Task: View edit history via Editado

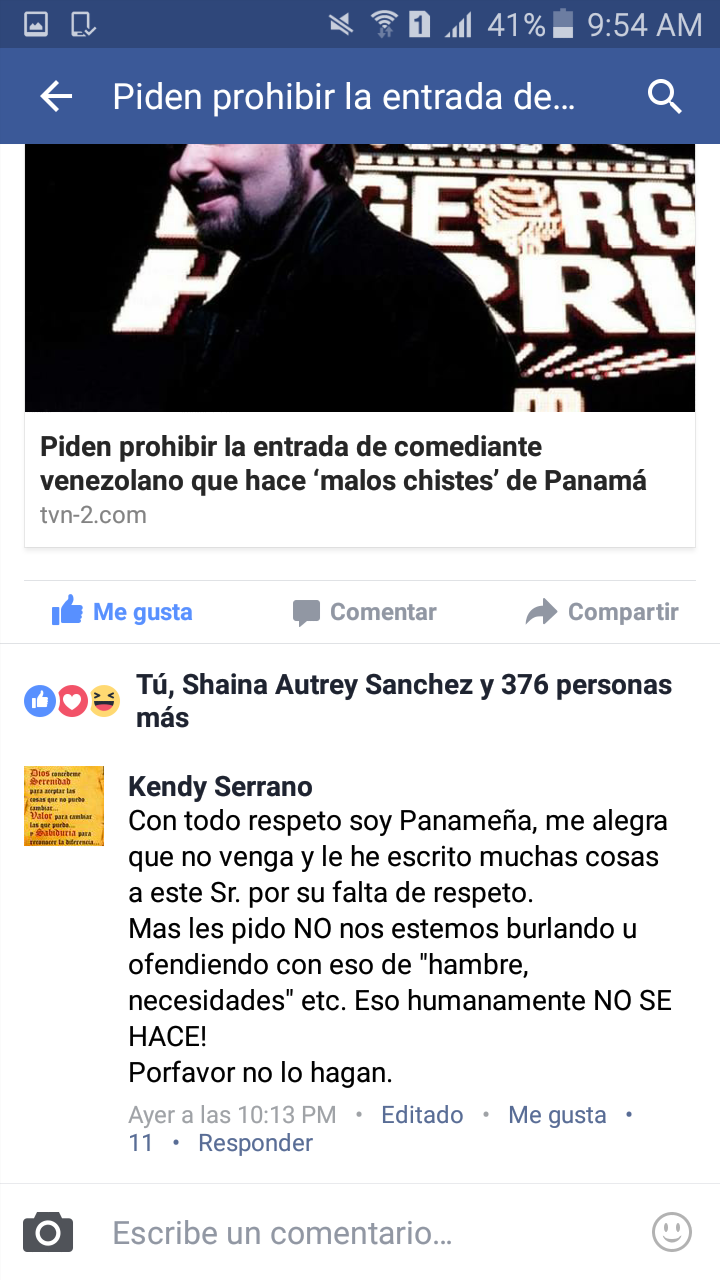Action: 422,1114
